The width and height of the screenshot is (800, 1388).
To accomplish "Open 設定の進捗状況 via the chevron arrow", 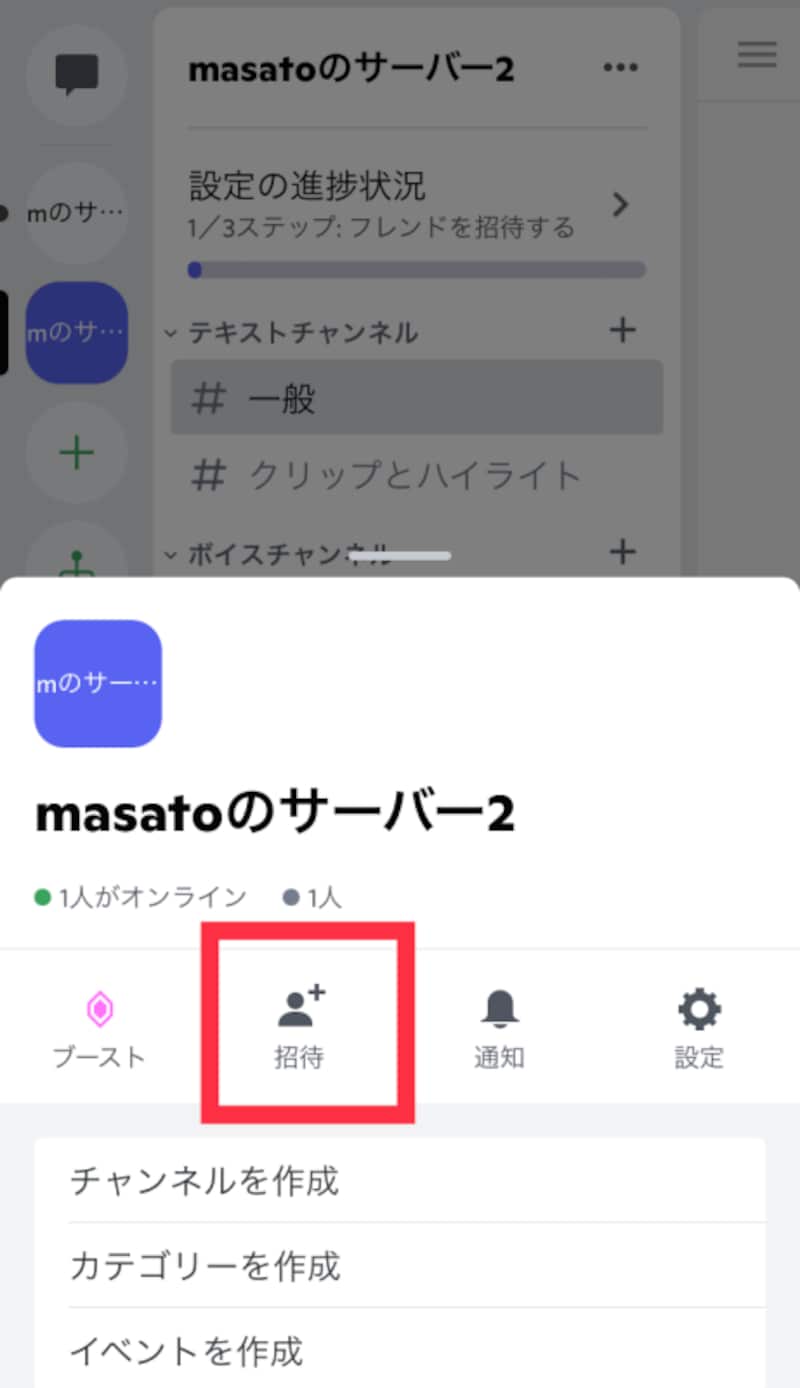I will click(x=620, y=205).
